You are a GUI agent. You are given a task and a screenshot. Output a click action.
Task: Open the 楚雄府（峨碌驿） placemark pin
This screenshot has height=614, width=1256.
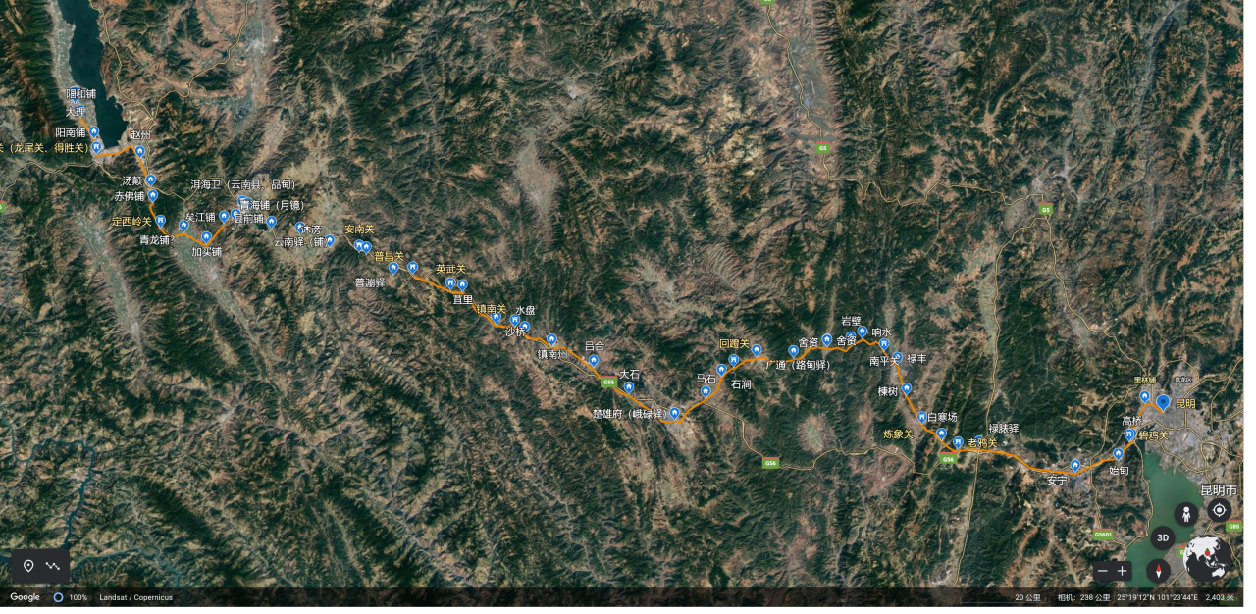tap(675, 412)
